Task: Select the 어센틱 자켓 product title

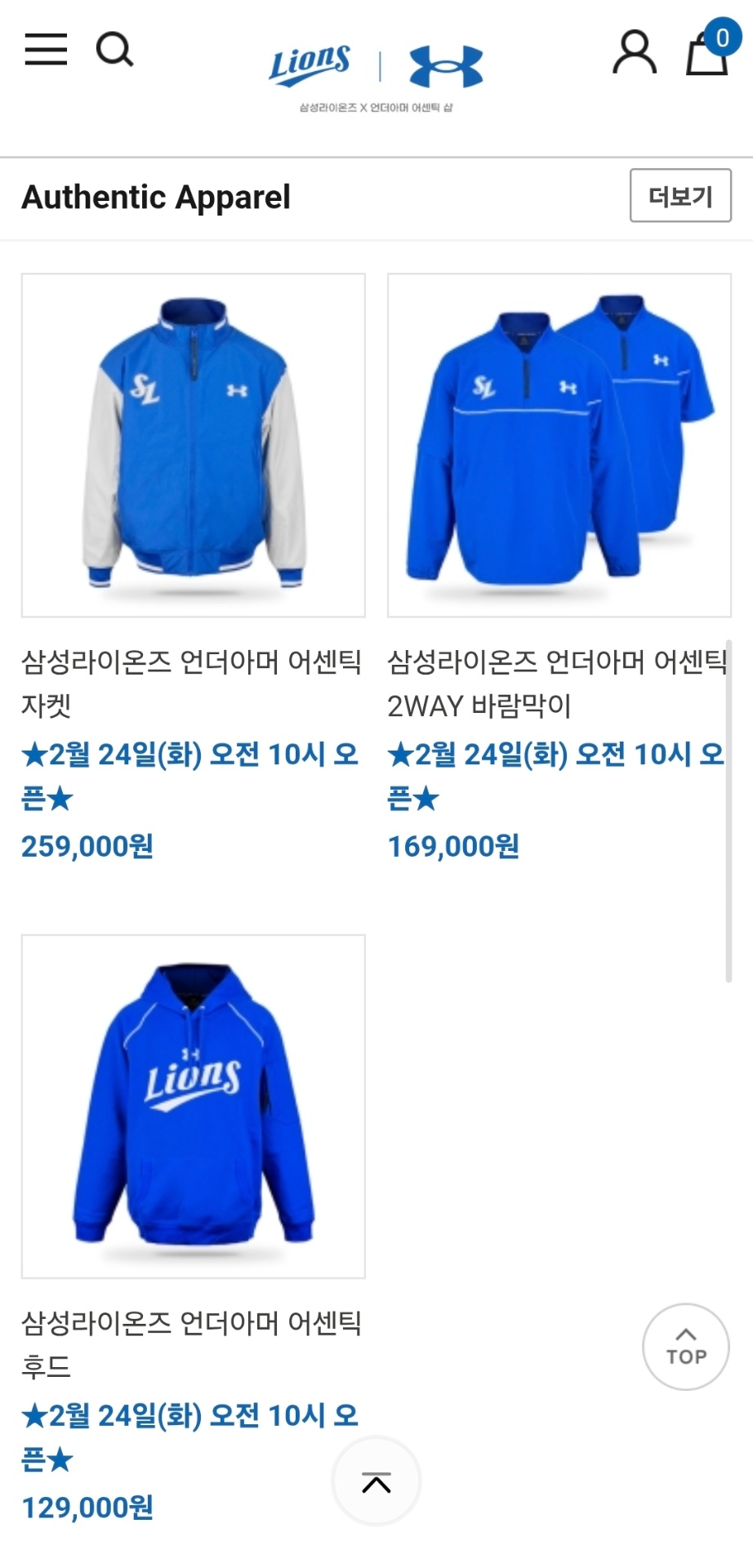Action: tap(192, 683)
